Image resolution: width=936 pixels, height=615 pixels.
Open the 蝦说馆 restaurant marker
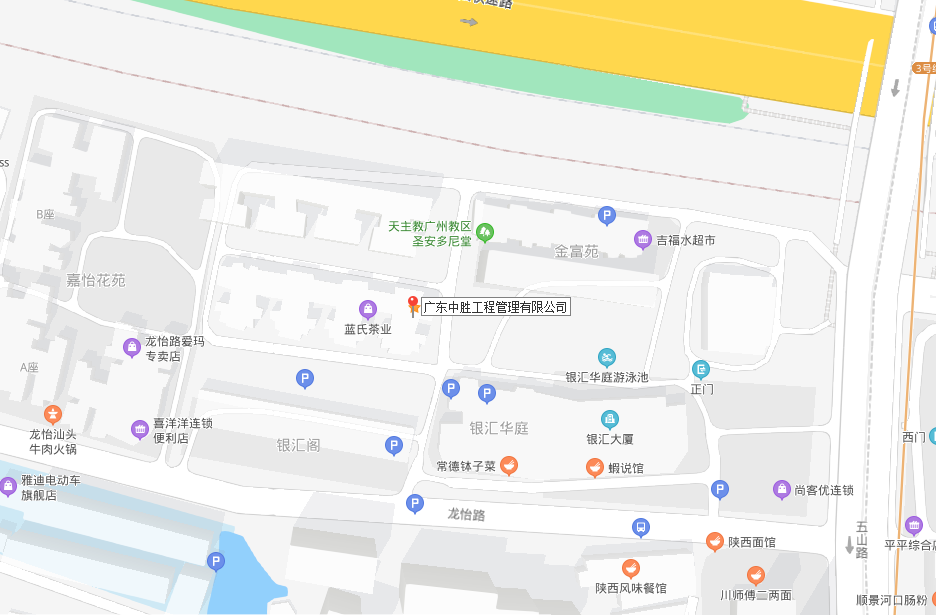(x=595, y=467)
